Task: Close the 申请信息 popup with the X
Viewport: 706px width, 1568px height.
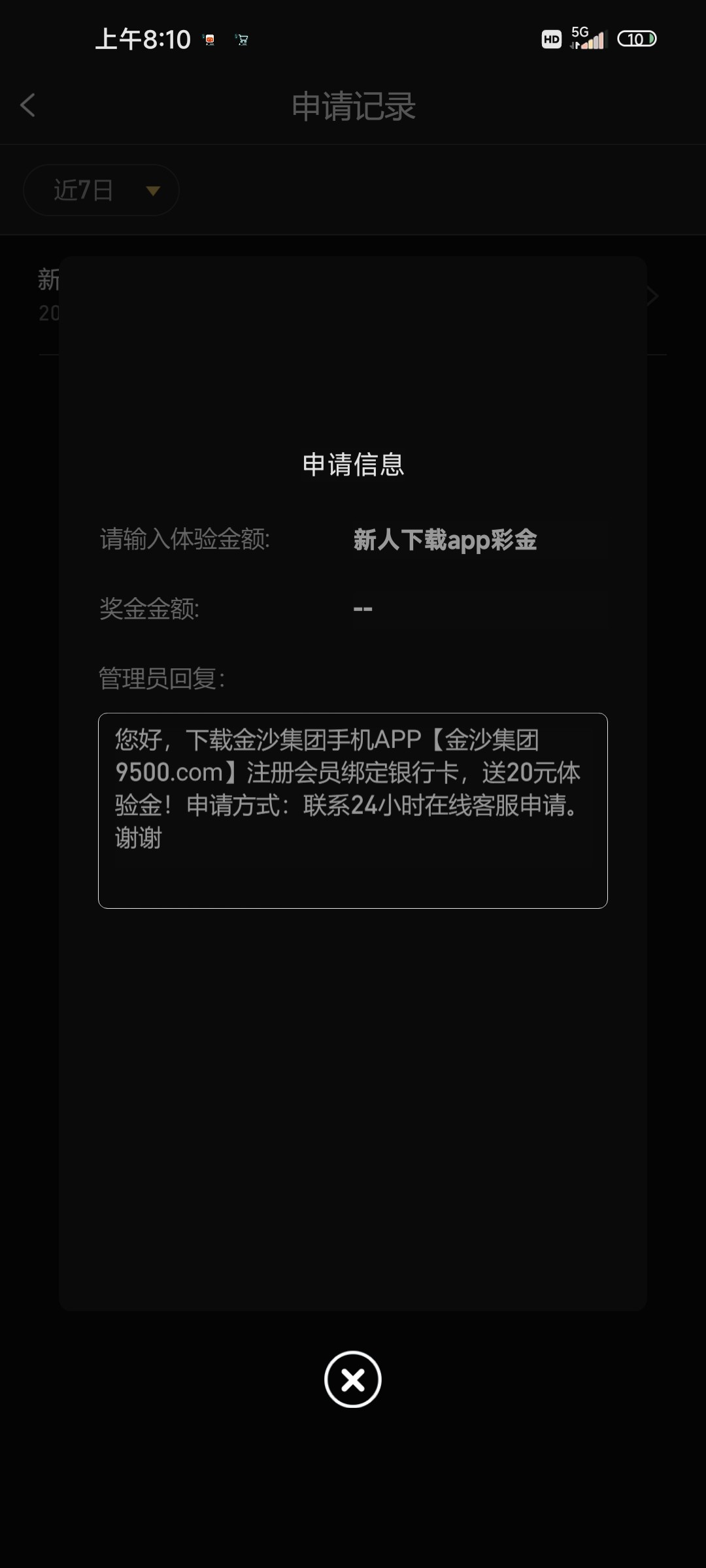Action: coord(352,1379)
